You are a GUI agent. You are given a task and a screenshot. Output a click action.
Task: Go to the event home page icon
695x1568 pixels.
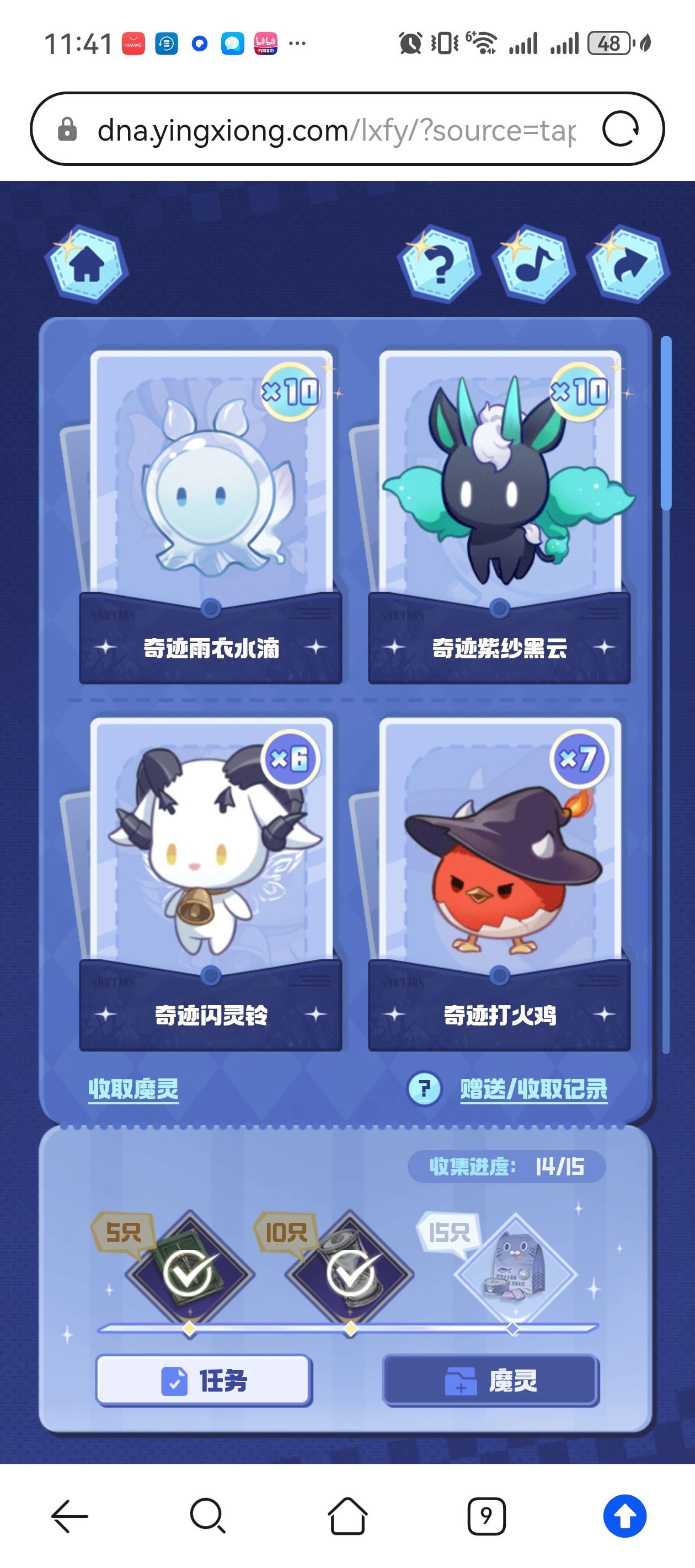tap(87, 265)
